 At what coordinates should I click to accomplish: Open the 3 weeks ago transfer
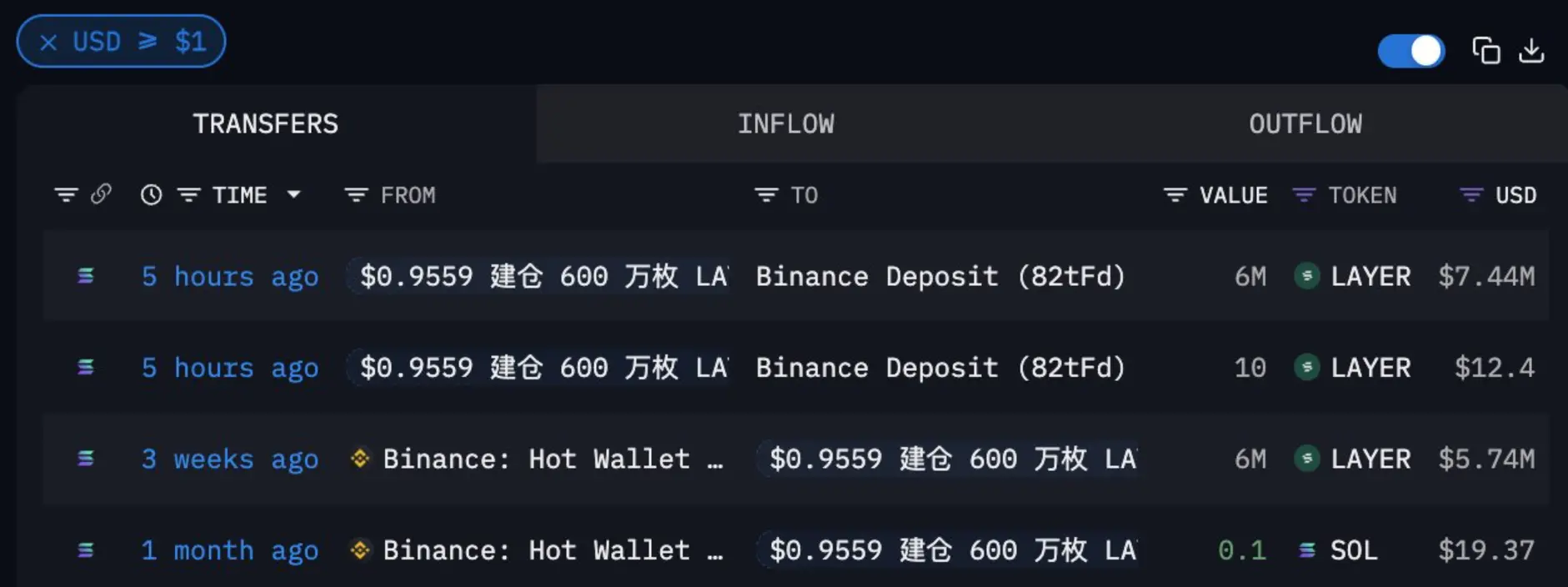(x=230, y=459)
